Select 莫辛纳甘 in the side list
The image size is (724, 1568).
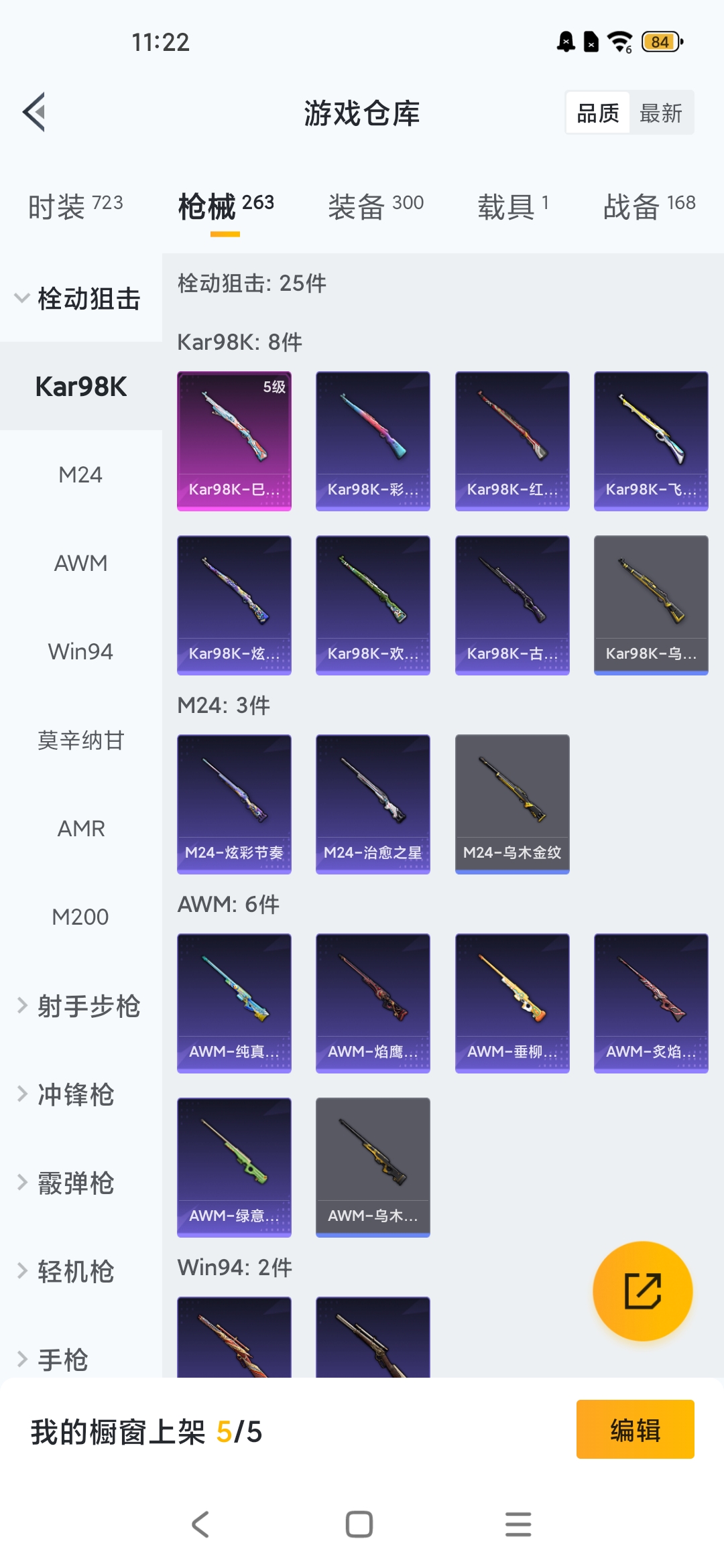tap(80, 740)
